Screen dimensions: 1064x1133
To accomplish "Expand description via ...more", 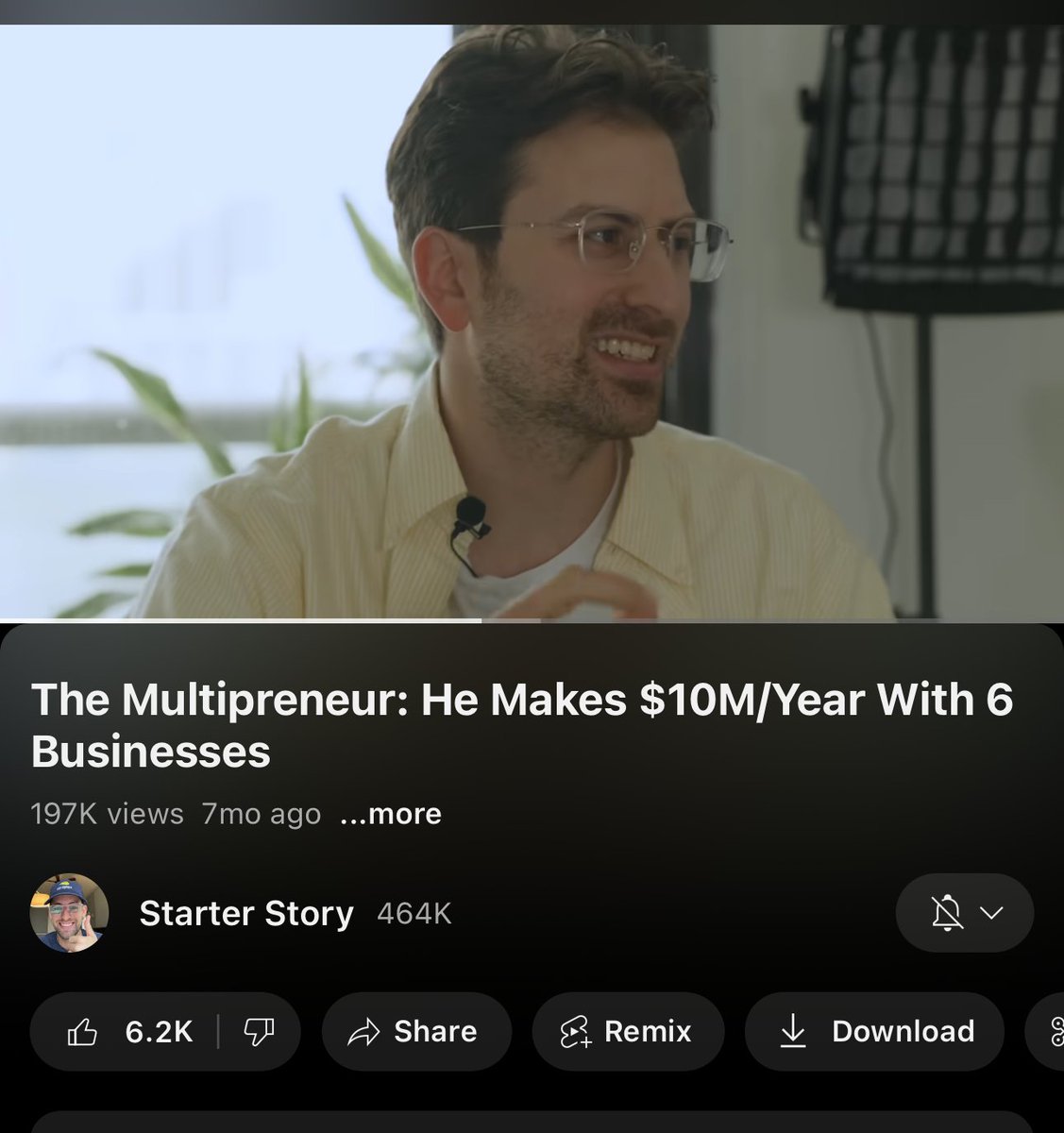I will [x=390, y=813].
